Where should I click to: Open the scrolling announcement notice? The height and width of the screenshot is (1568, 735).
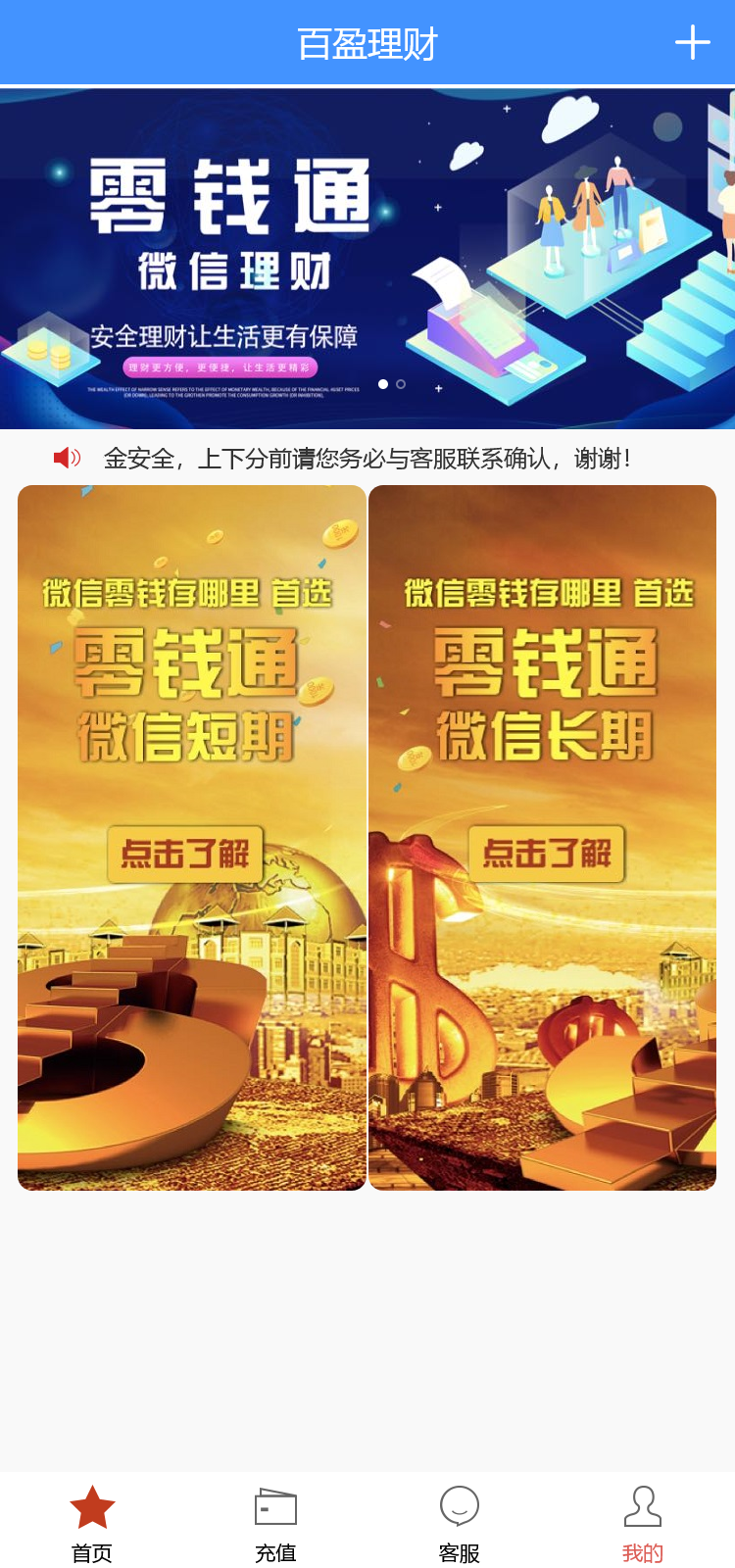coord(367,458)
